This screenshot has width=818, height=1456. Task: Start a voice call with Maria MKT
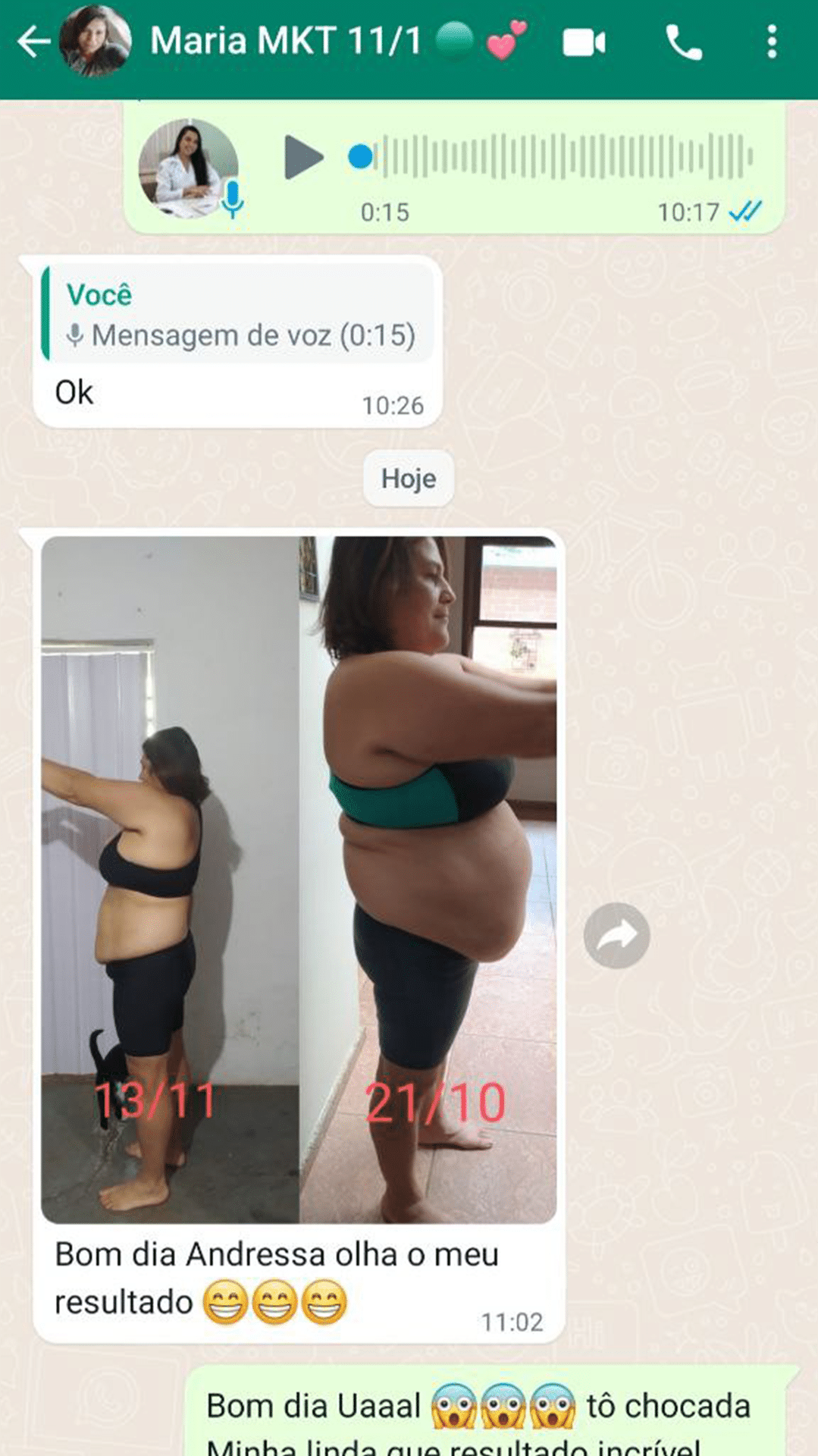click(684, 43)
